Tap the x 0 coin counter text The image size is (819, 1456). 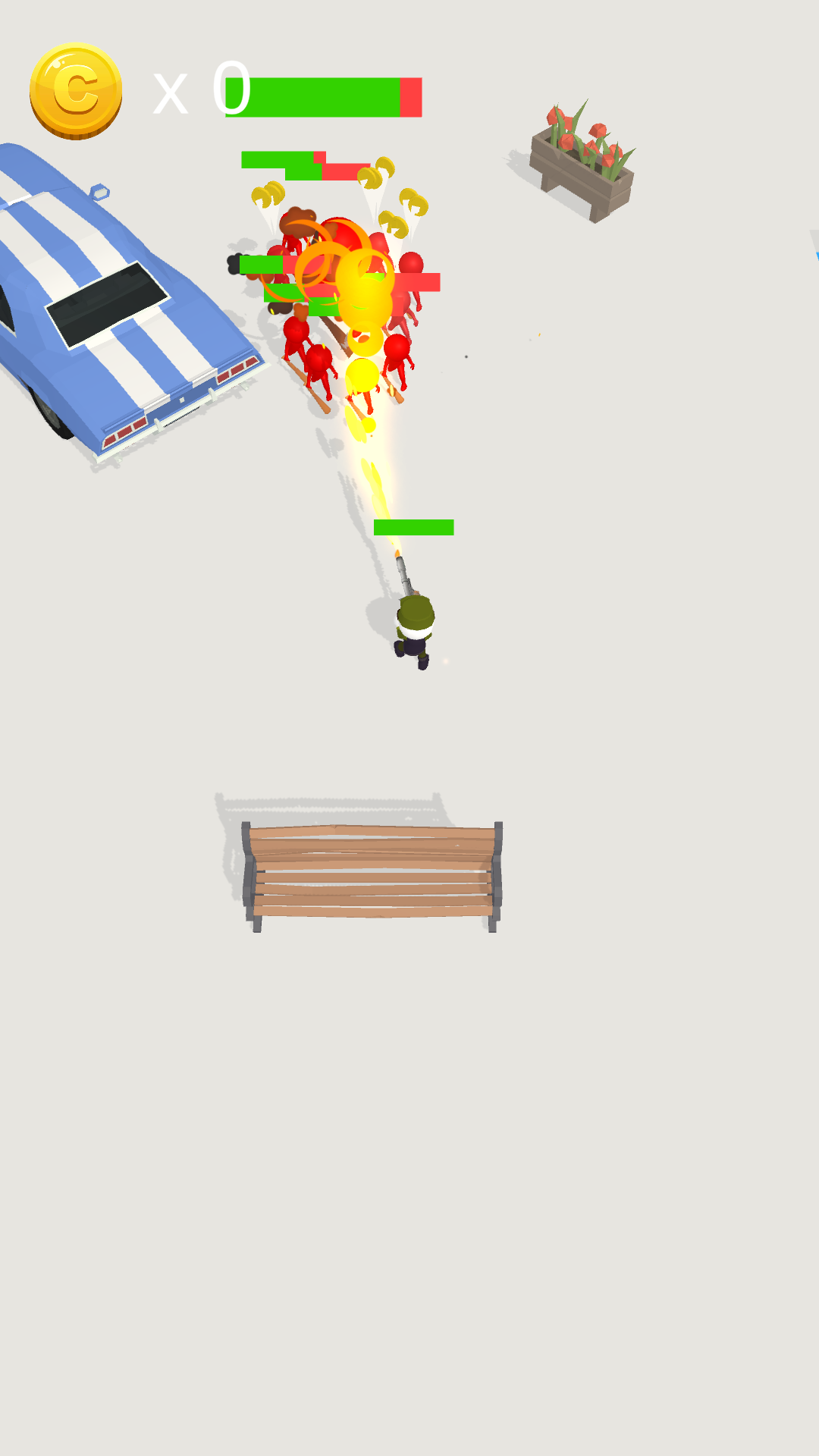click(x=201, y=89)
